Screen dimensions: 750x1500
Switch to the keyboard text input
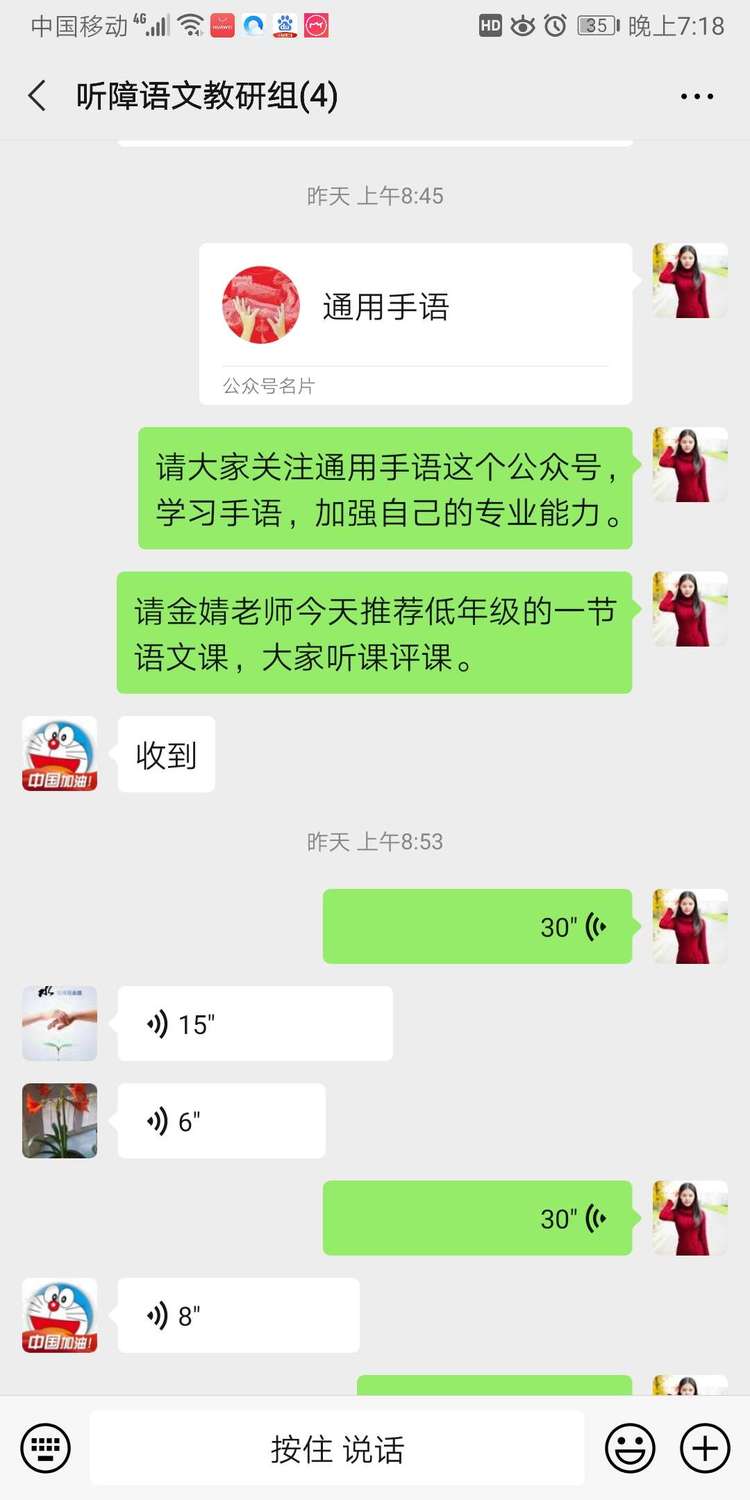pos(46,1448)
